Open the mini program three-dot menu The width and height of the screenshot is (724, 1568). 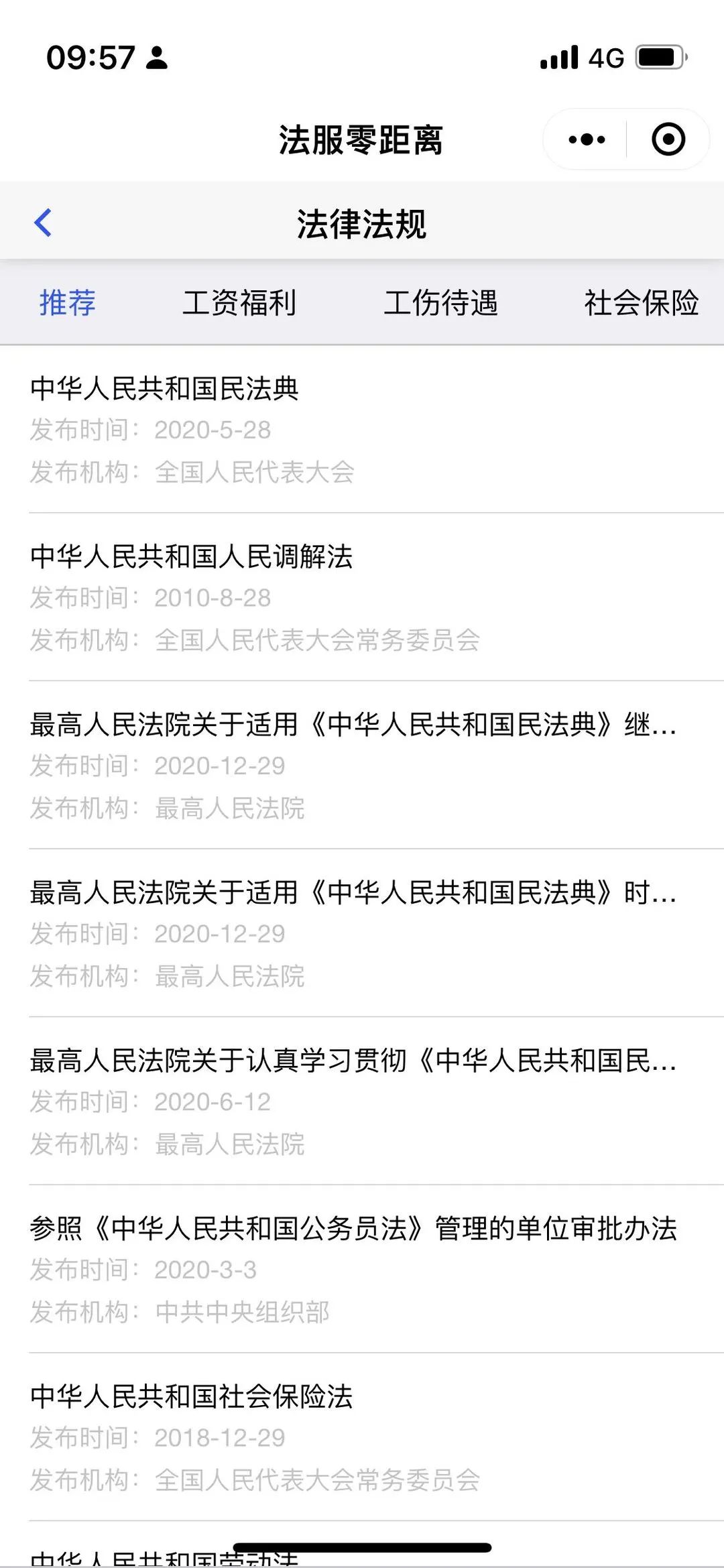[587, 139]
